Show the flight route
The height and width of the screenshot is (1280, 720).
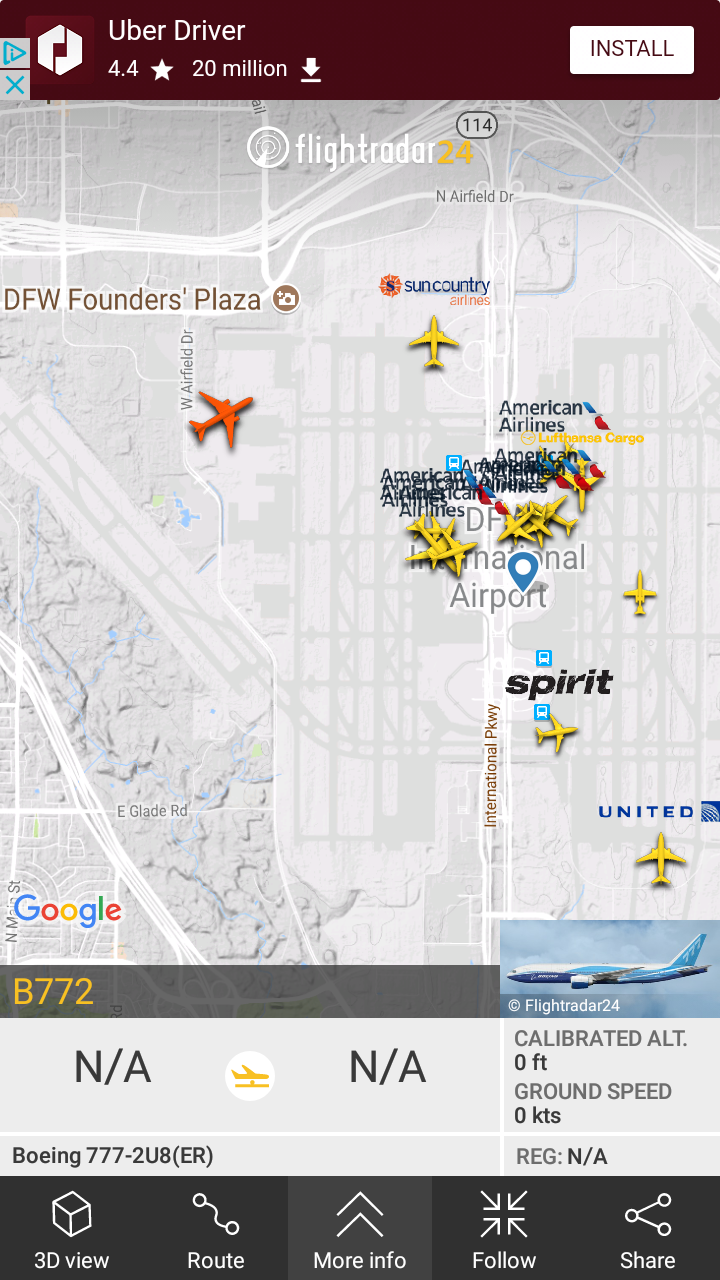click(x=216, y=1228)
